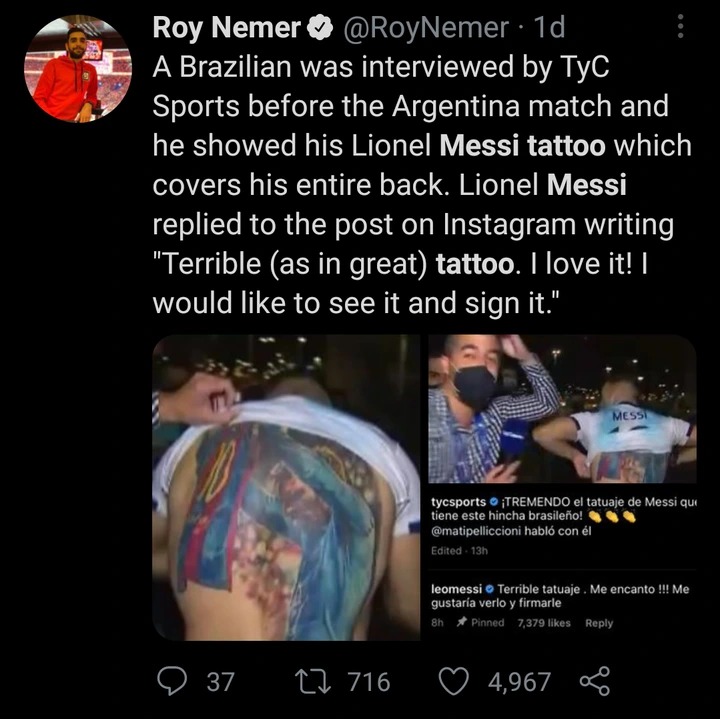Like Roy Nemer's tweet

tap(456, 681)
